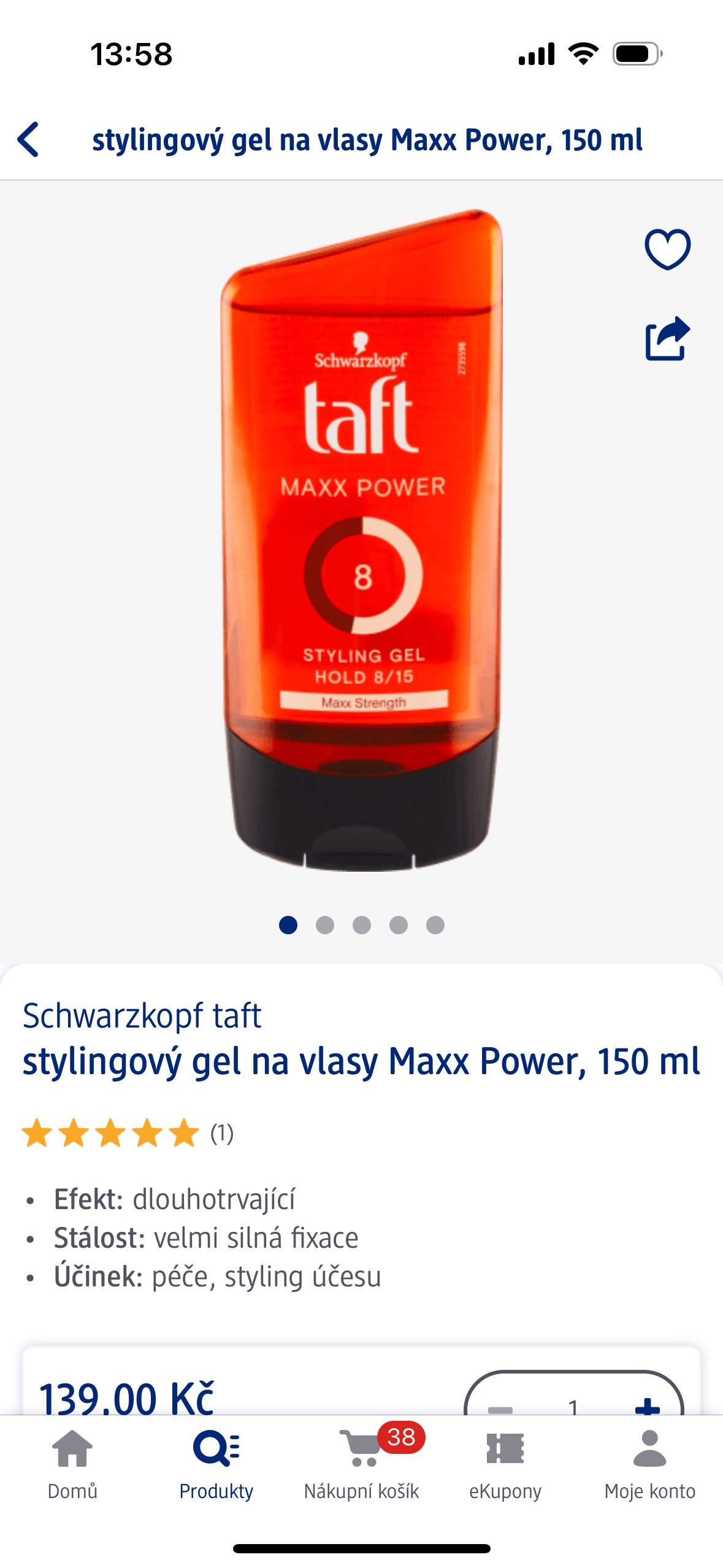Tap the home icon labeled Domů
Viewport: 723px width, 1568px height.
pos(72,1460)
